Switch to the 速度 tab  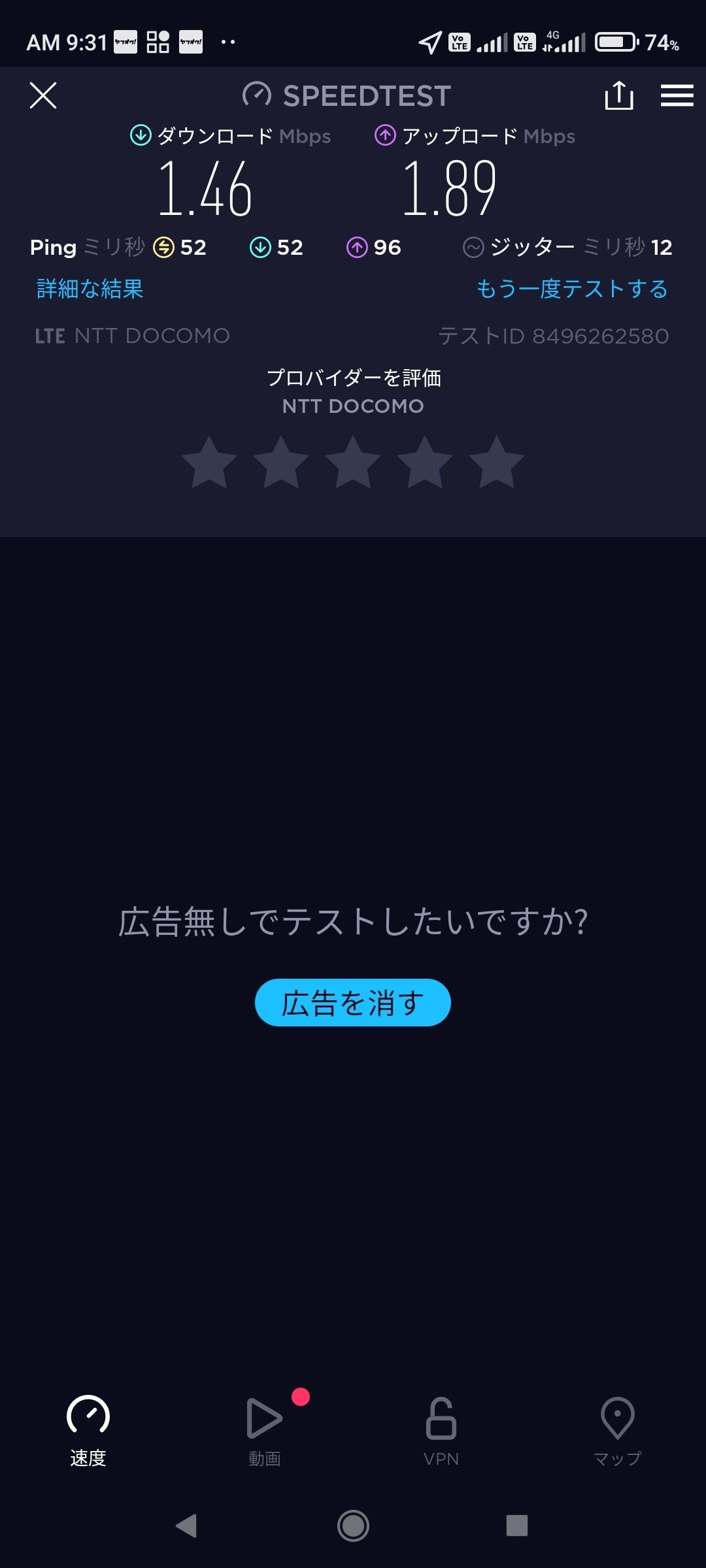(x=88, y=1429)
